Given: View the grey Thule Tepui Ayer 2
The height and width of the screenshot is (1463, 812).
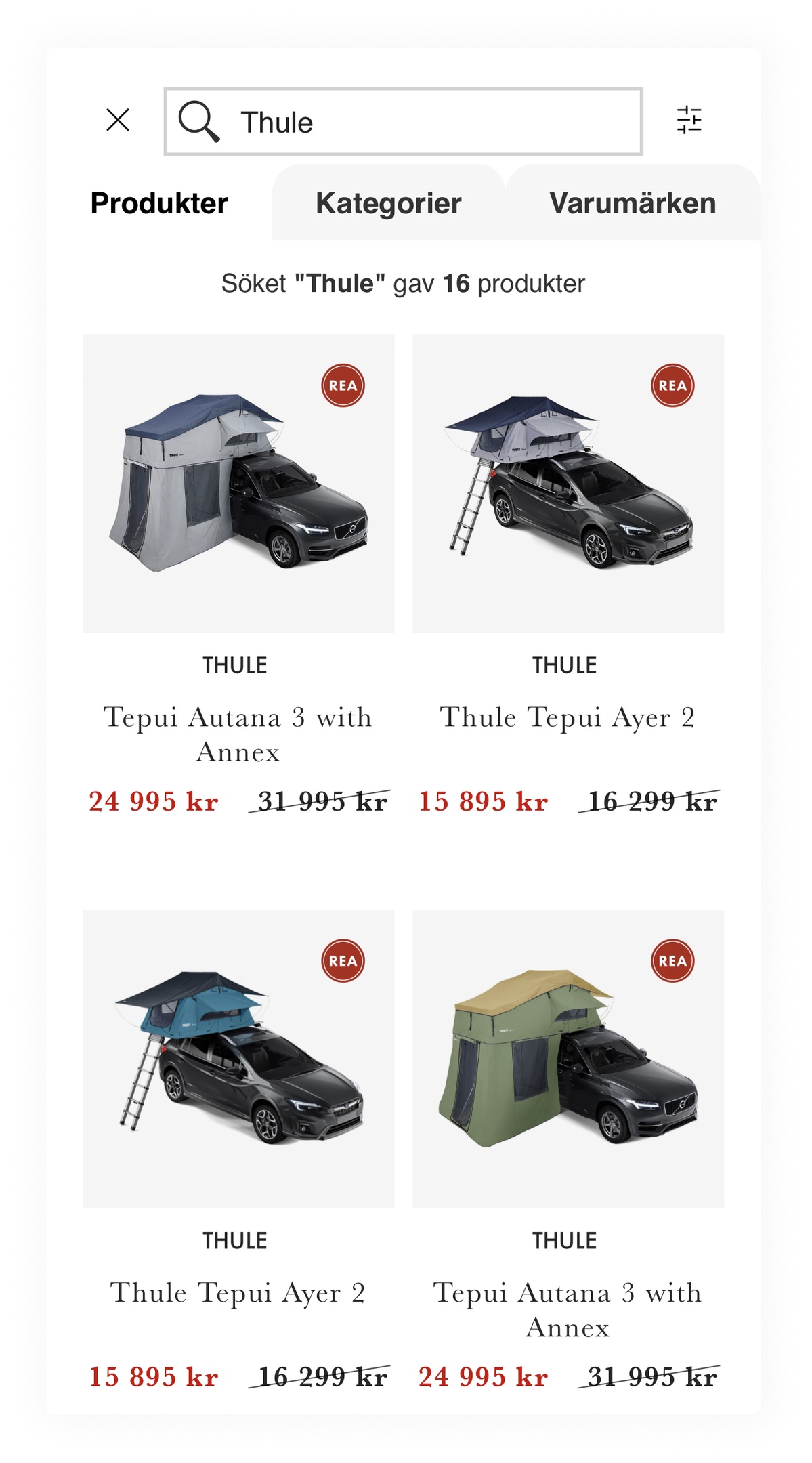Looking at the screenshot, I should pyautogui.click(x=568, y=484).
